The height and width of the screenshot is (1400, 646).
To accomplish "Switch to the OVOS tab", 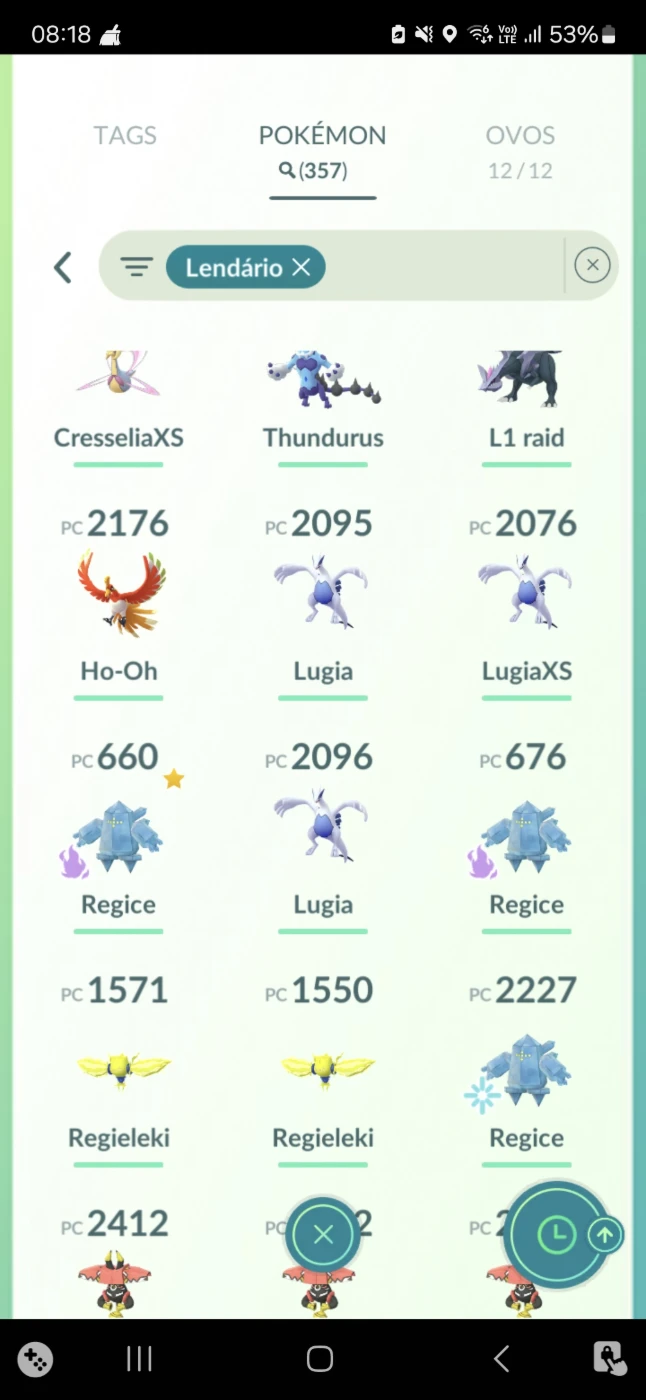I will 520,150.
